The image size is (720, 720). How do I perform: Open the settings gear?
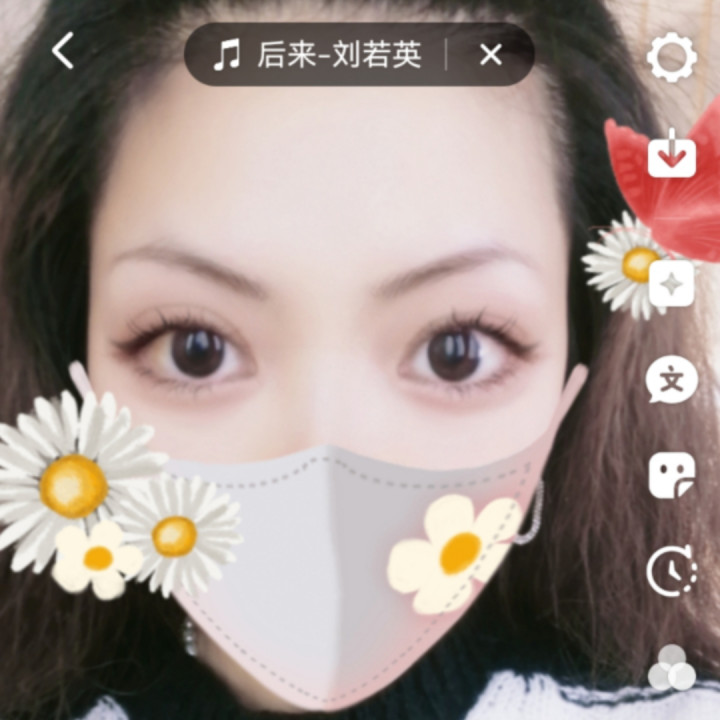672,57
